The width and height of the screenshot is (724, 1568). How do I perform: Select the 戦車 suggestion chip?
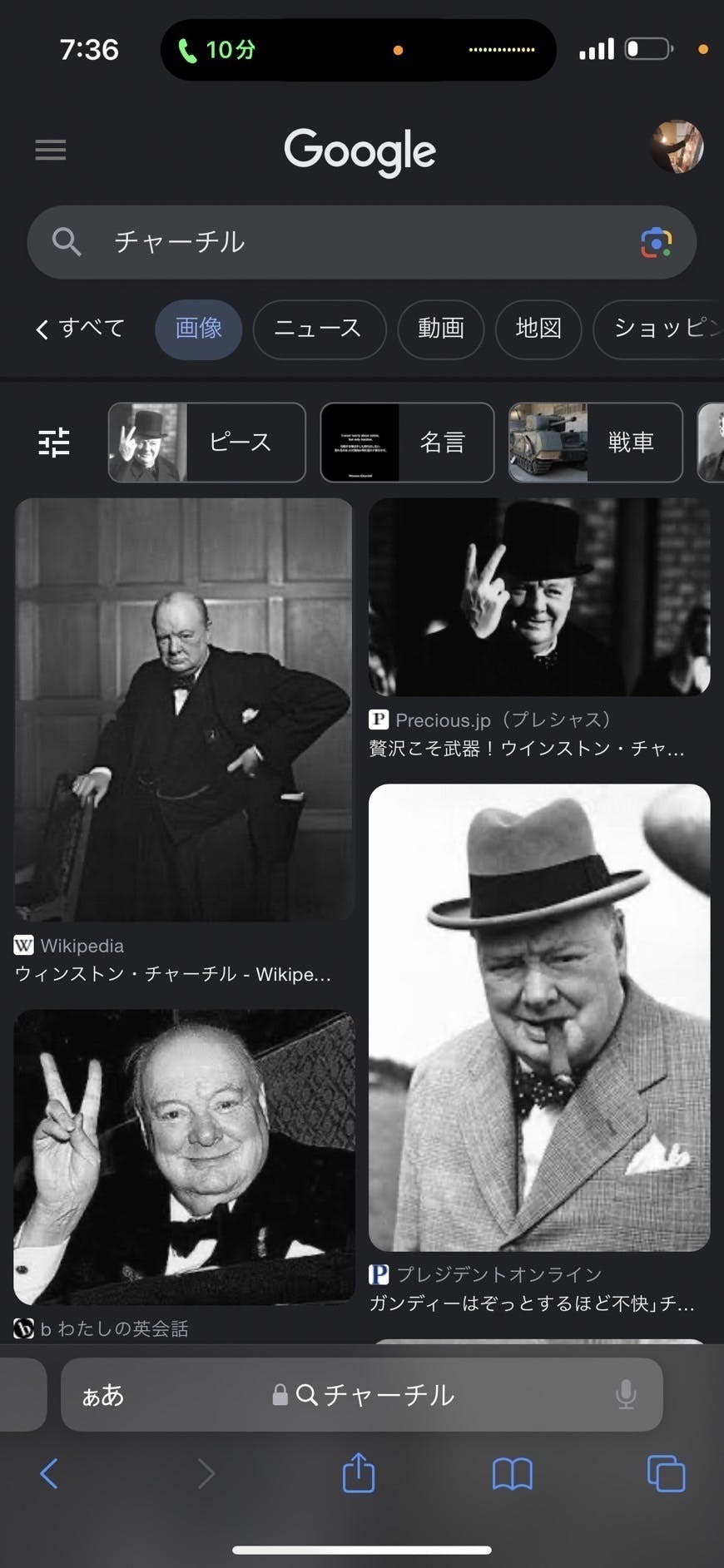[x=595, y=443]
